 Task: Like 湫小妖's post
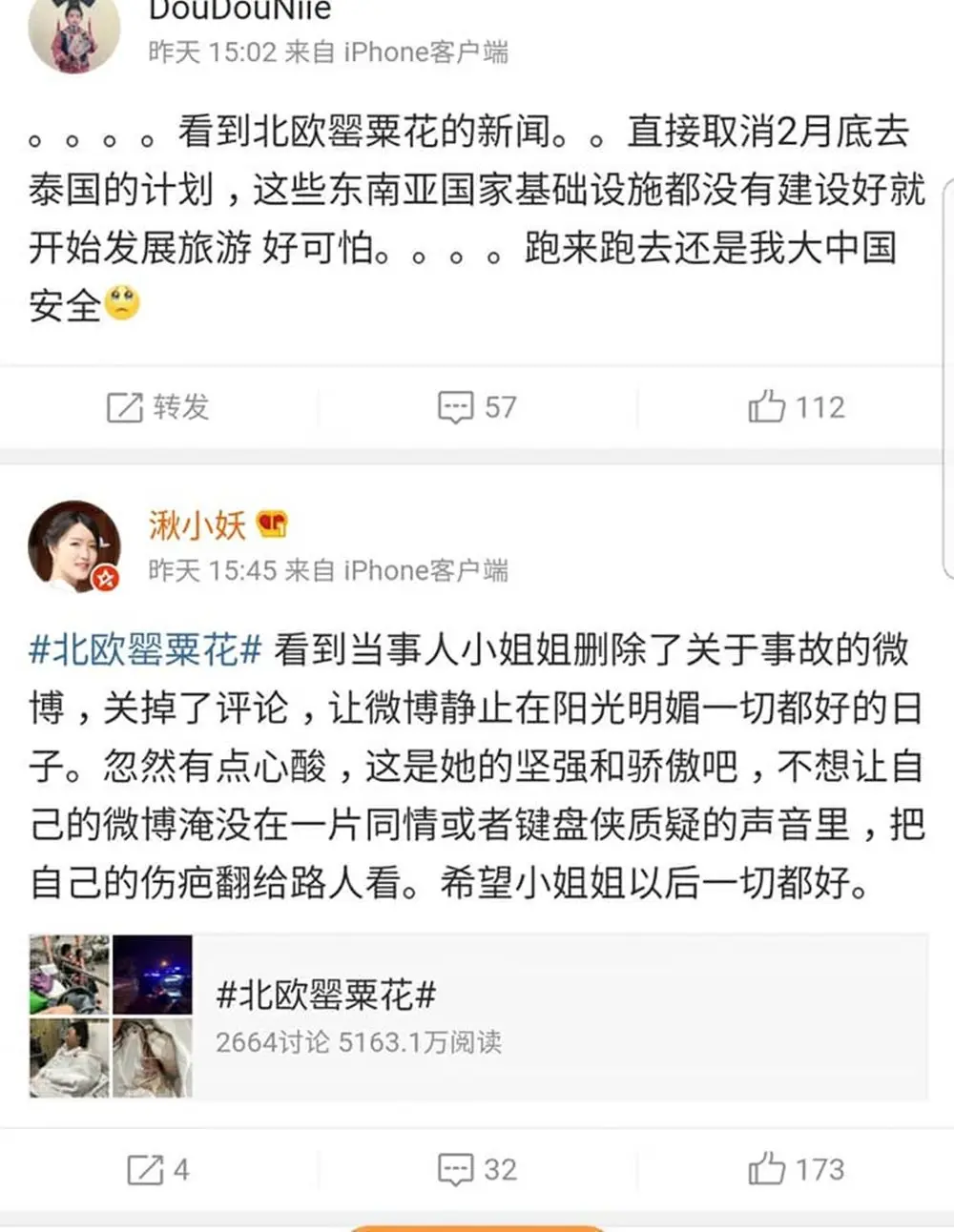(796, 1170)
